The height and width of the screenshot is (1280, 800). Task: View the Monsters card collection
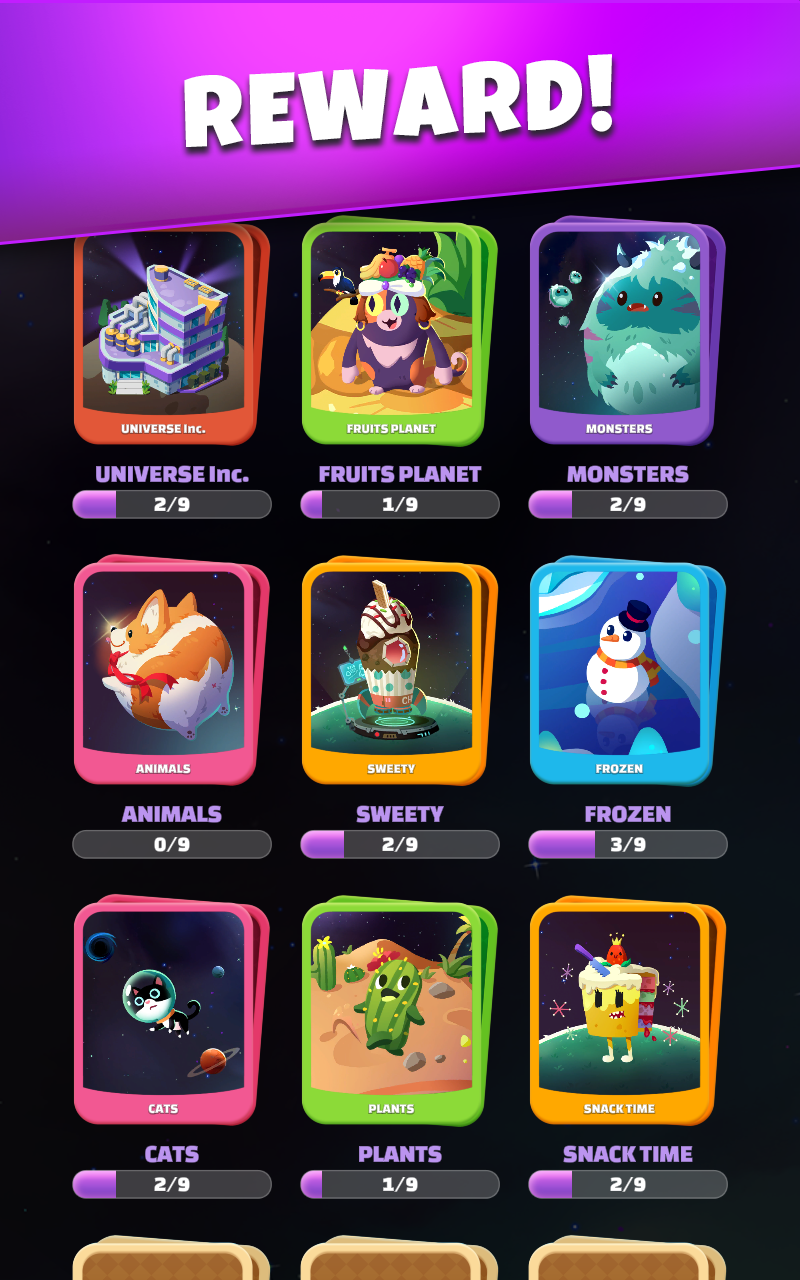(x=620, y=335)
